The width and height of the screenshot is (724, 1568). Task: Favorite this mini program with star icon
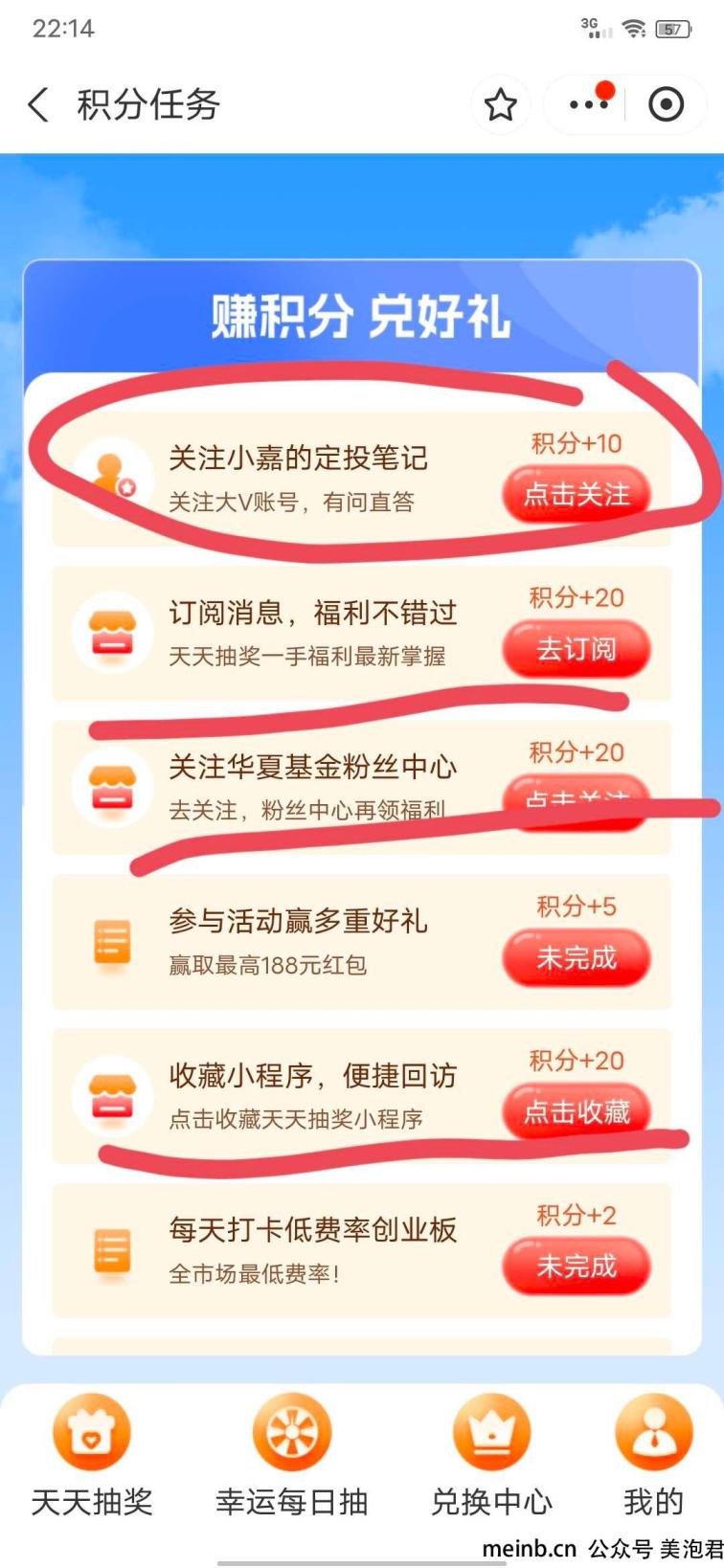(x=500, y=104)
